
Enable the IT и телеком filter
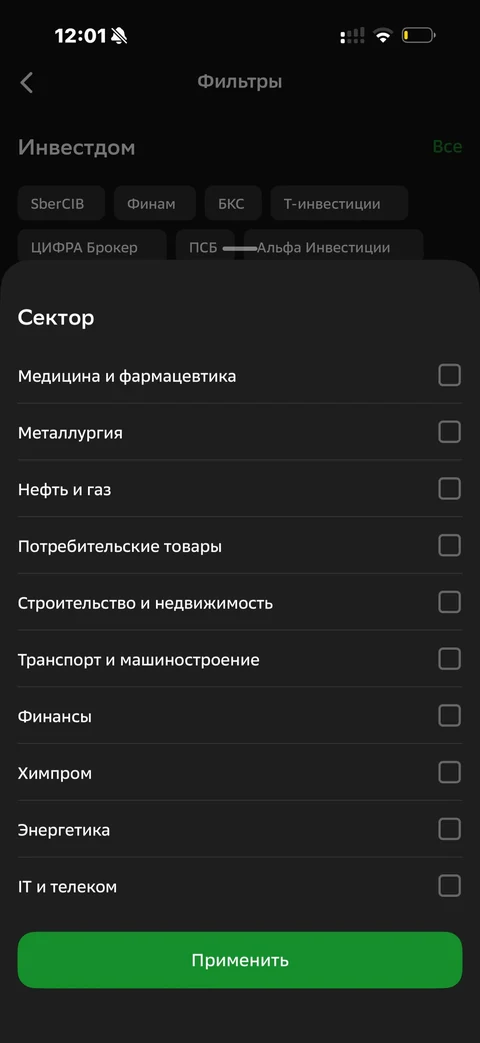pos(449,886)
